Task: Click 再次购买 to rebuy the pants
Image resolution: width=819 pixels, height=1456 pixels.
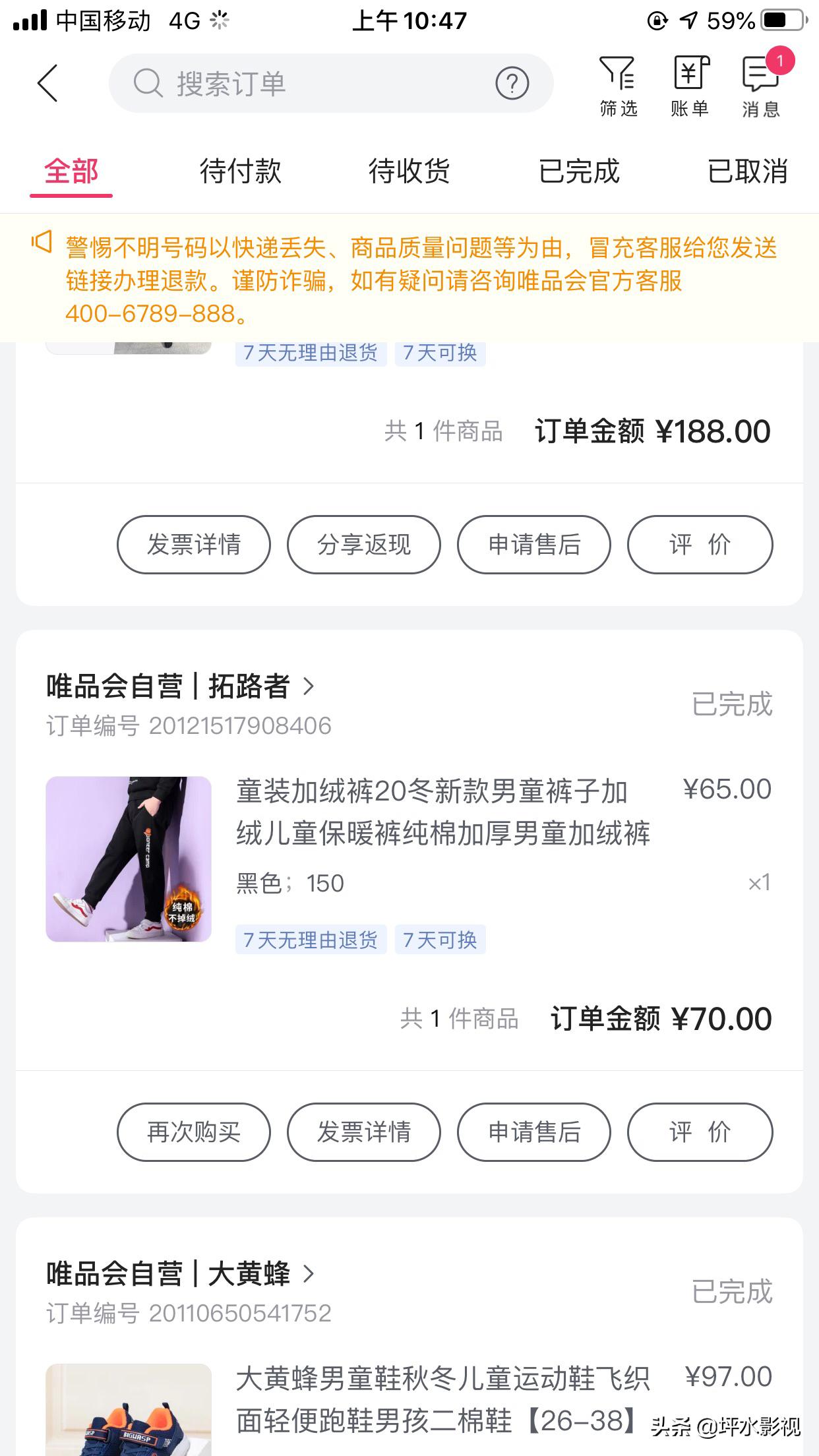Action: coord(193,1132)
